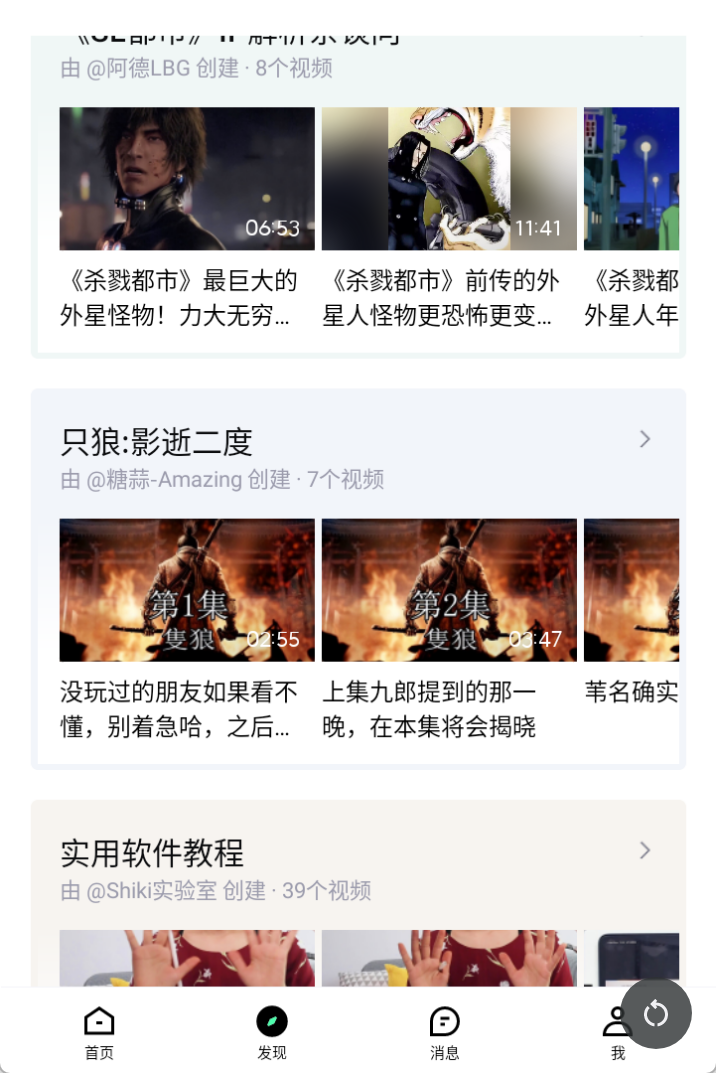
Task: Open the 实用软件教程 collection chevron
Action: (645, 850)
